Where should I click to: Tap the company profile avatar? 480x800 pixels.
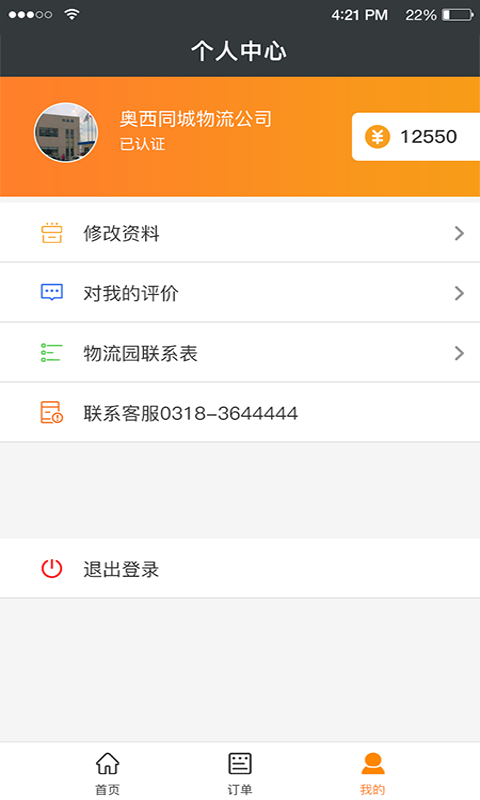tap(66, 133)
